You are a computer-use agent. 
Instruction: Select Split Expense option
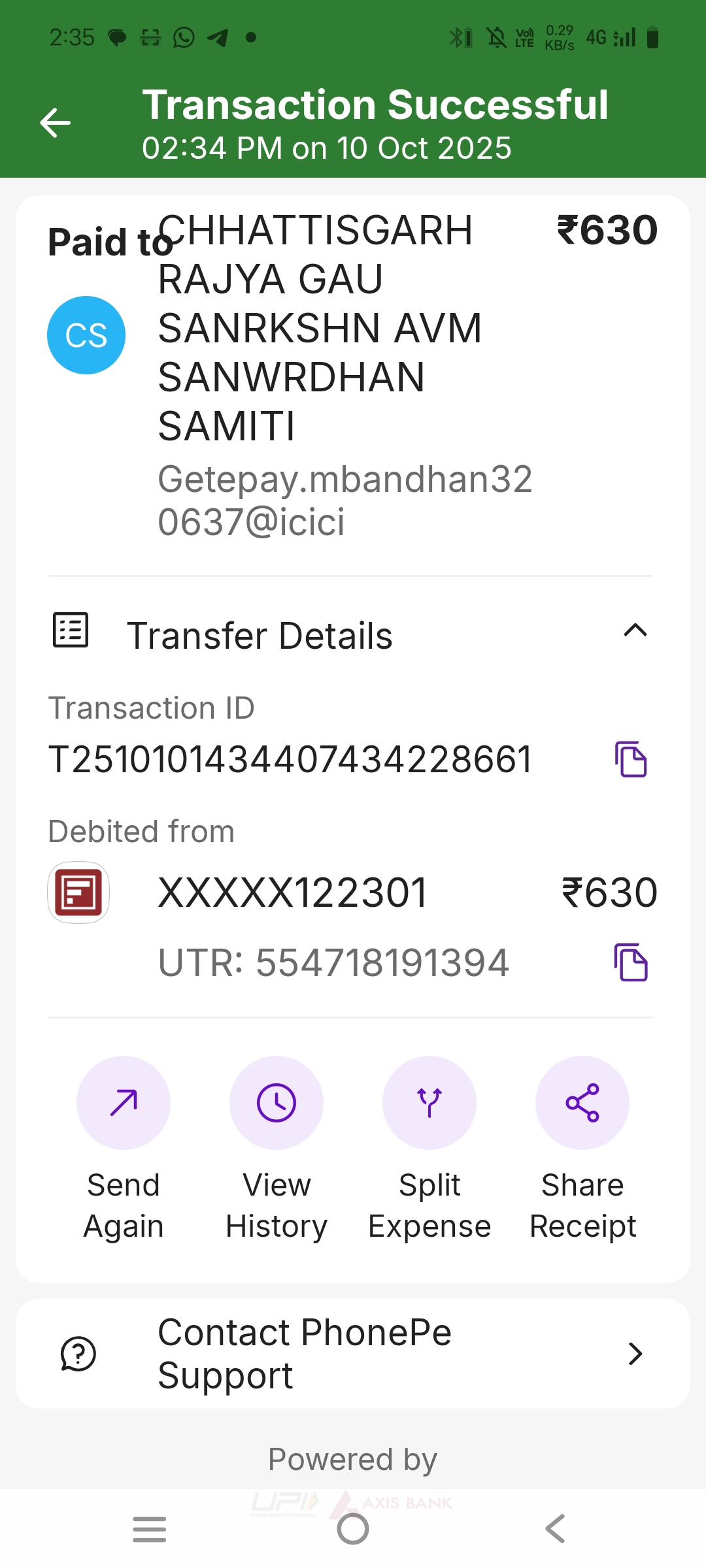[x=429, y=1103]
